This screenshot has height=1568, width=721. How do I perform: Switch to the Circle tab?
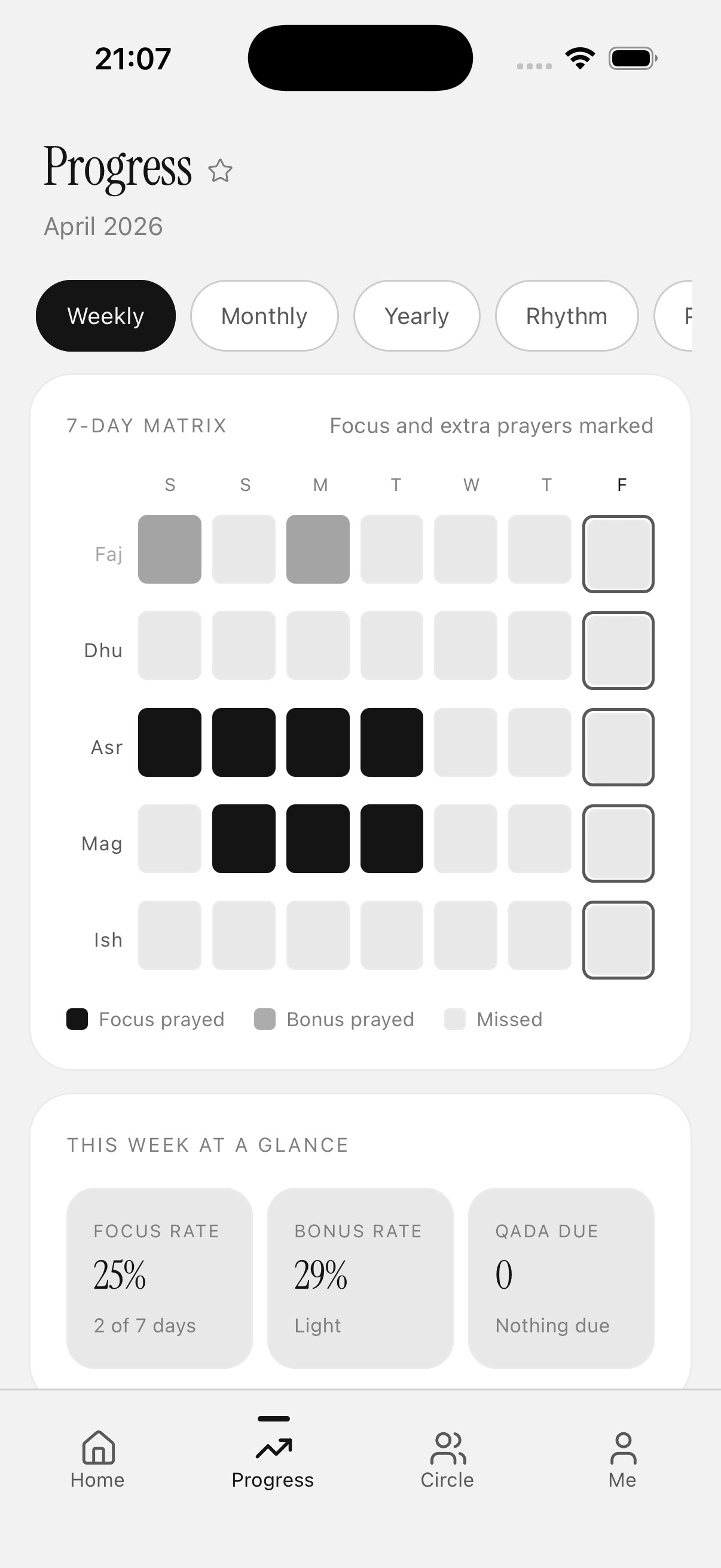click(x=447, y=1459)
